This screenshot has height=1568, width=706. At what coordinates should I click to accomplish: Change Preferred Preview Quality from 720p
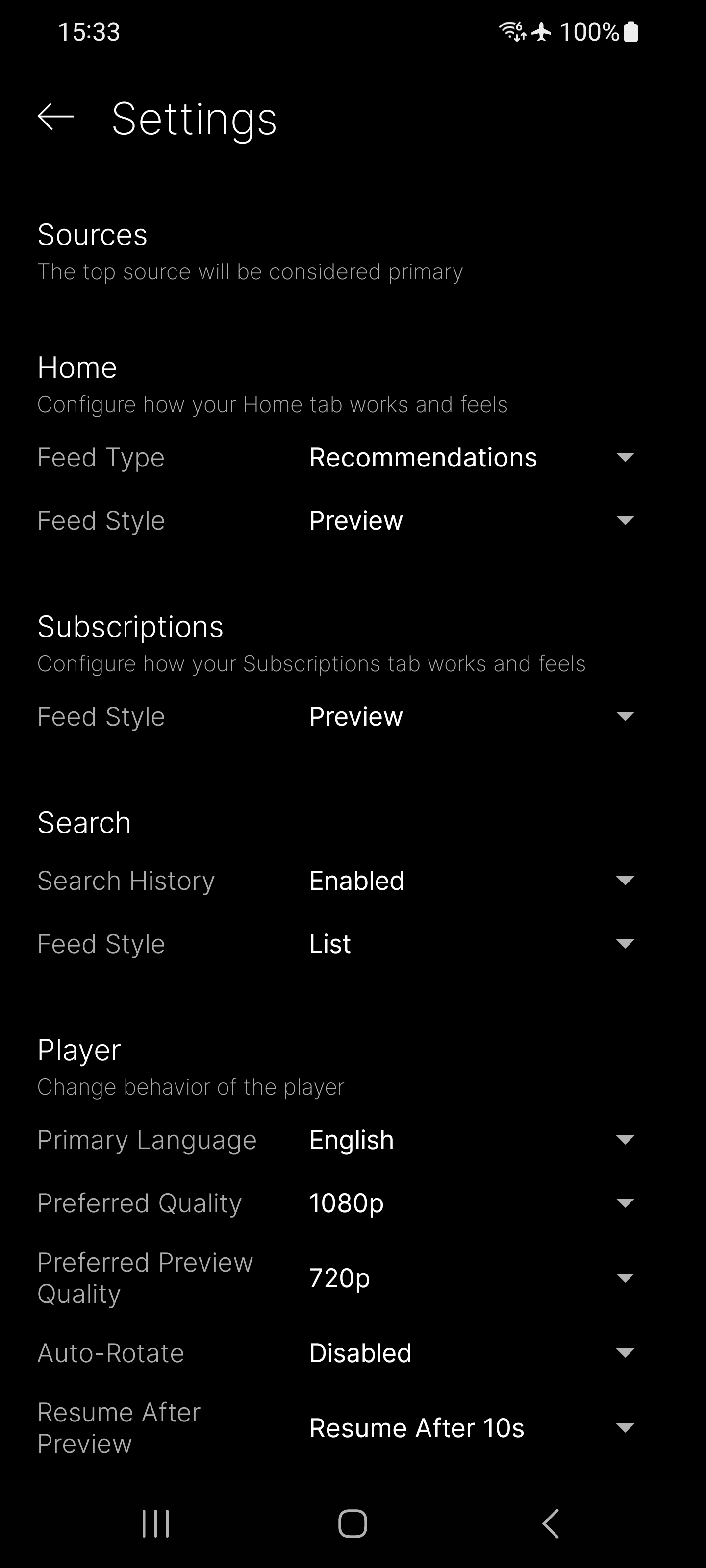[473, 1277]
